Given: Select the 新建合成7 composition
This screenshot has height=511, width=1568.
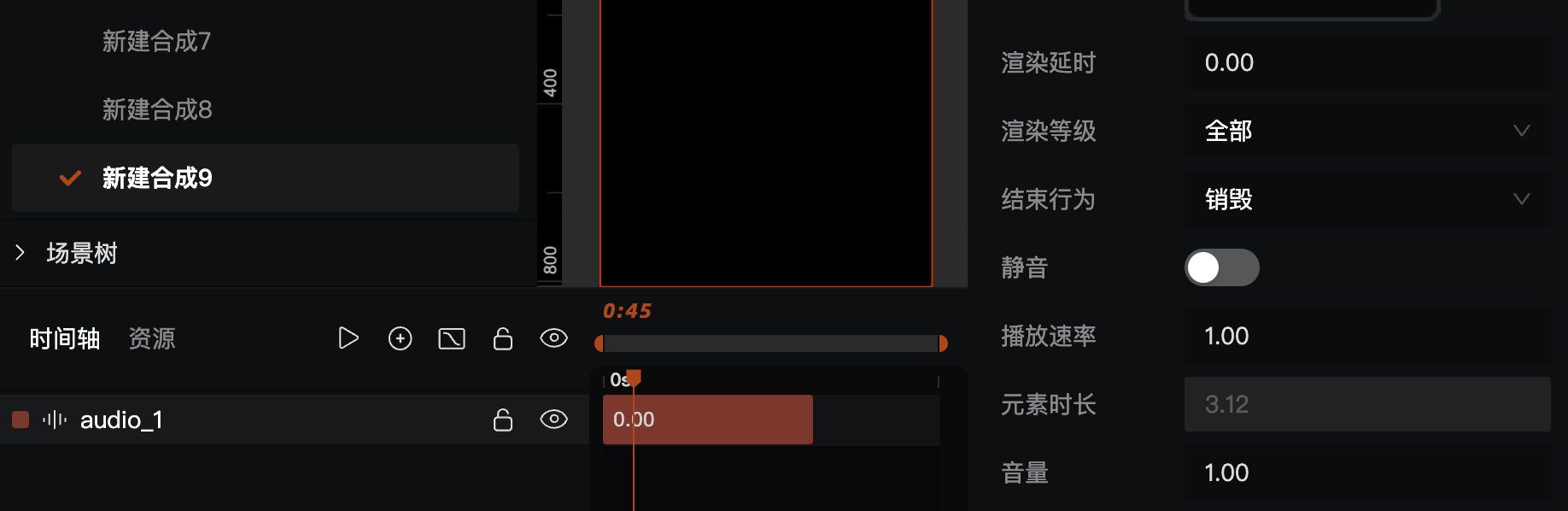Looking at the screenshot, I should coord(156,41).
